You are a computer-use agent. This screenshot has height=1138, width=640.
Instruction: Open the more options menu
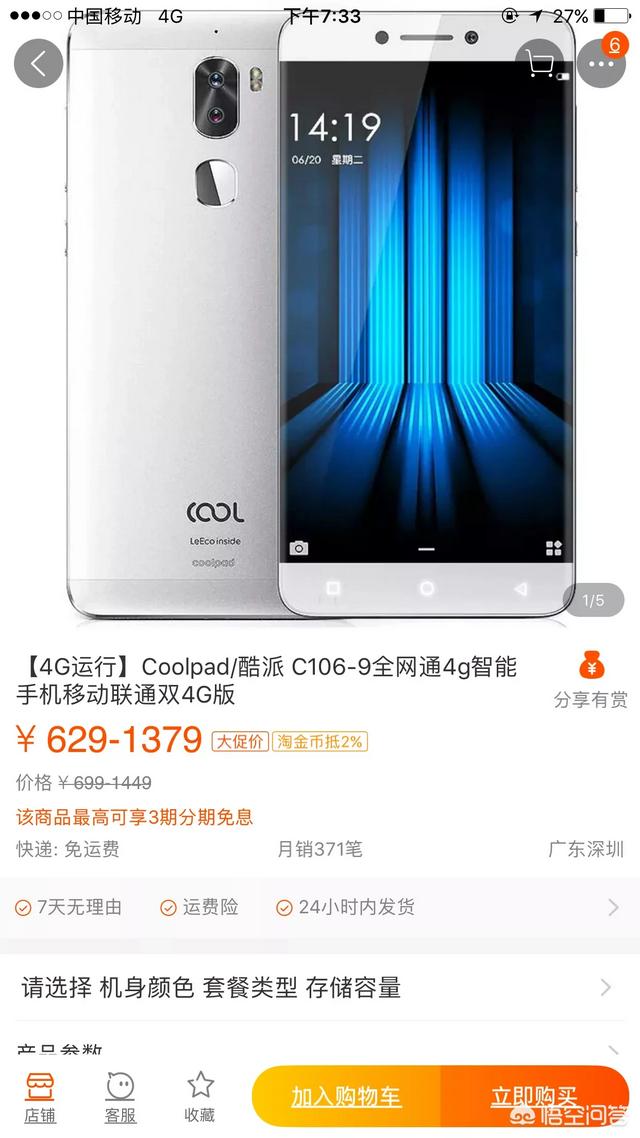pyautogui.click(x=601, y=63)
